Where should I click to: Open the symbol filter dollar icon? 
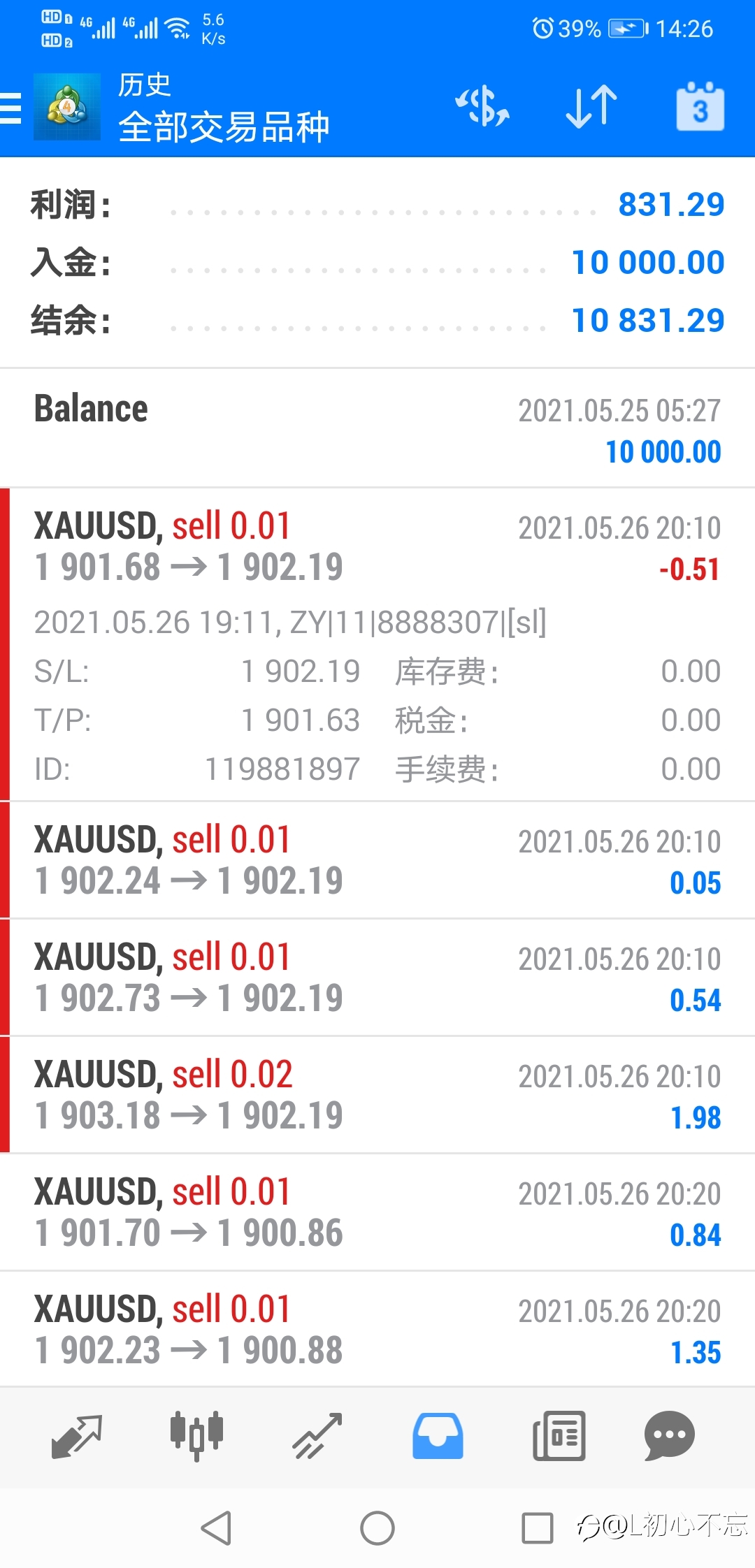[x=482, y=107]
